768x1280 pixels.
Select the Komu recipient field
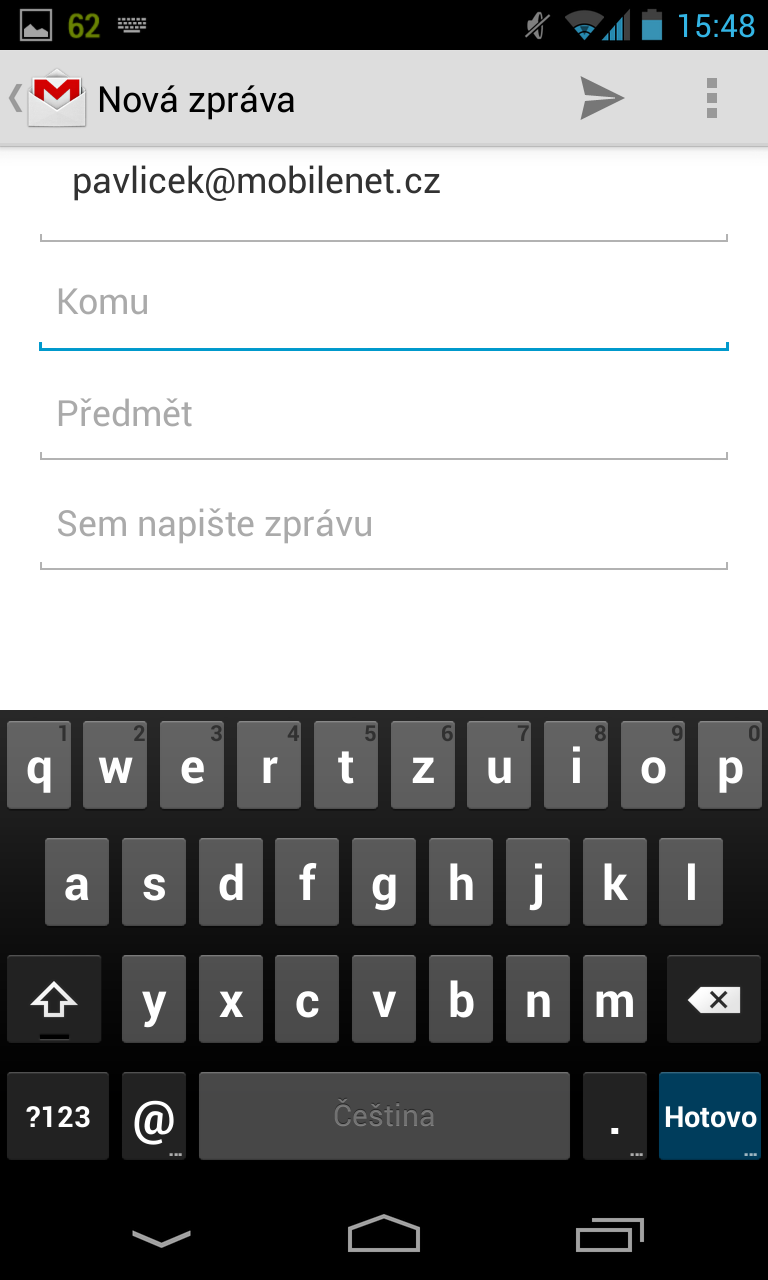click(384, 302)
